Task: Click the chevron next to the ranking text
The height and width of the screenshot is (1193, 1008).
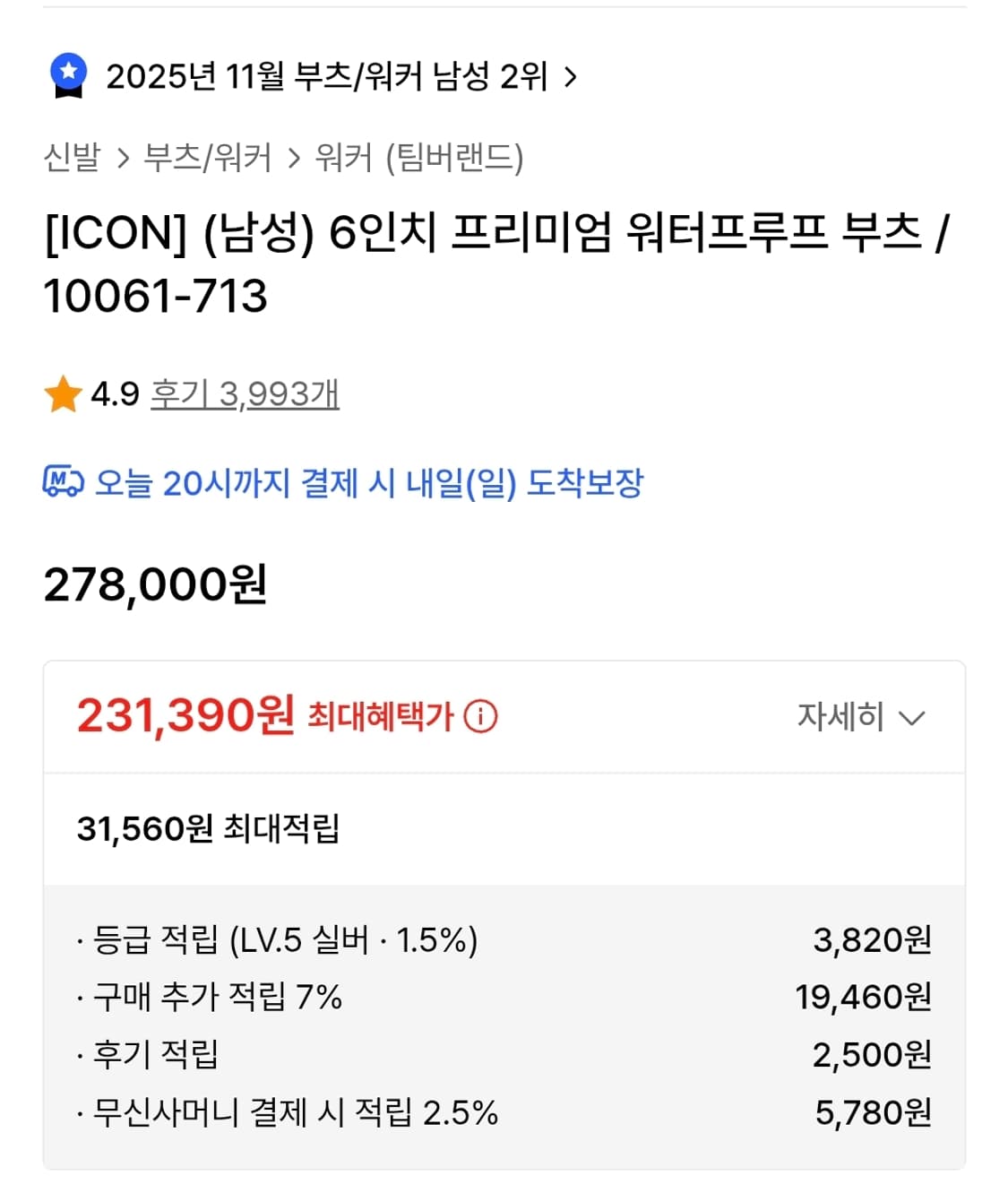Action: coord(571,78)
